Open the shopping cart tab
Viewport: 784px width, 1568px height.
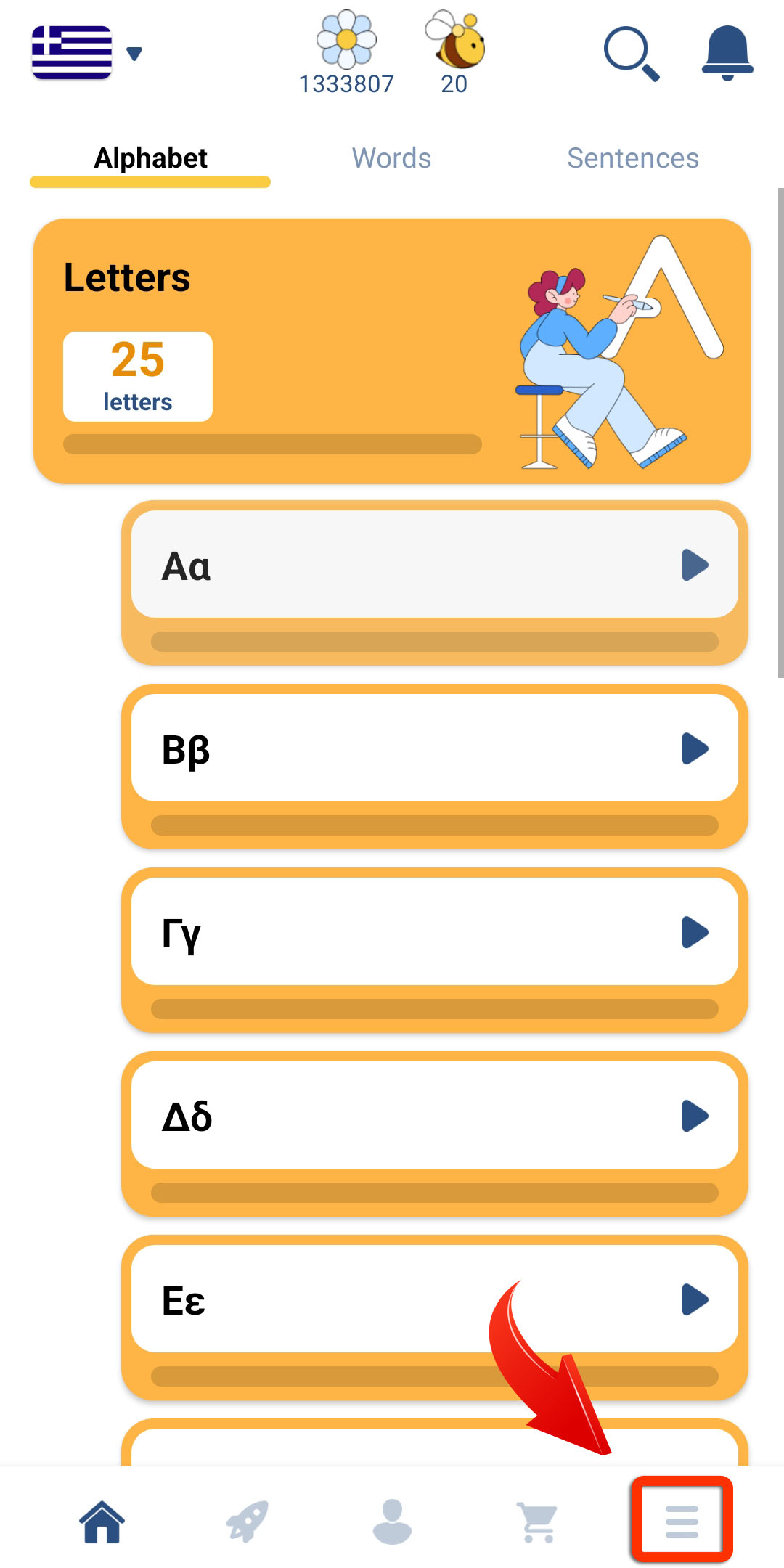point(537,1521)
